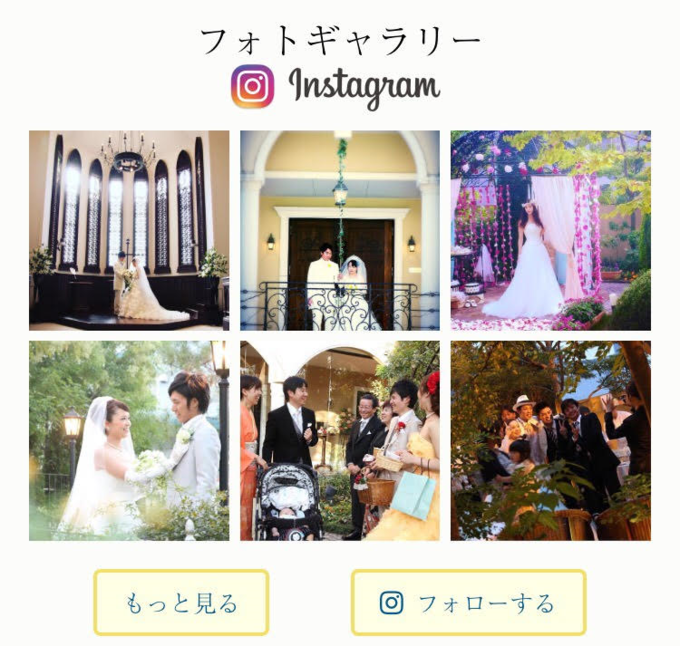This screenshot has height=646, width=680.
Task: Open the bride in garden photo
Action: point(550,230)
